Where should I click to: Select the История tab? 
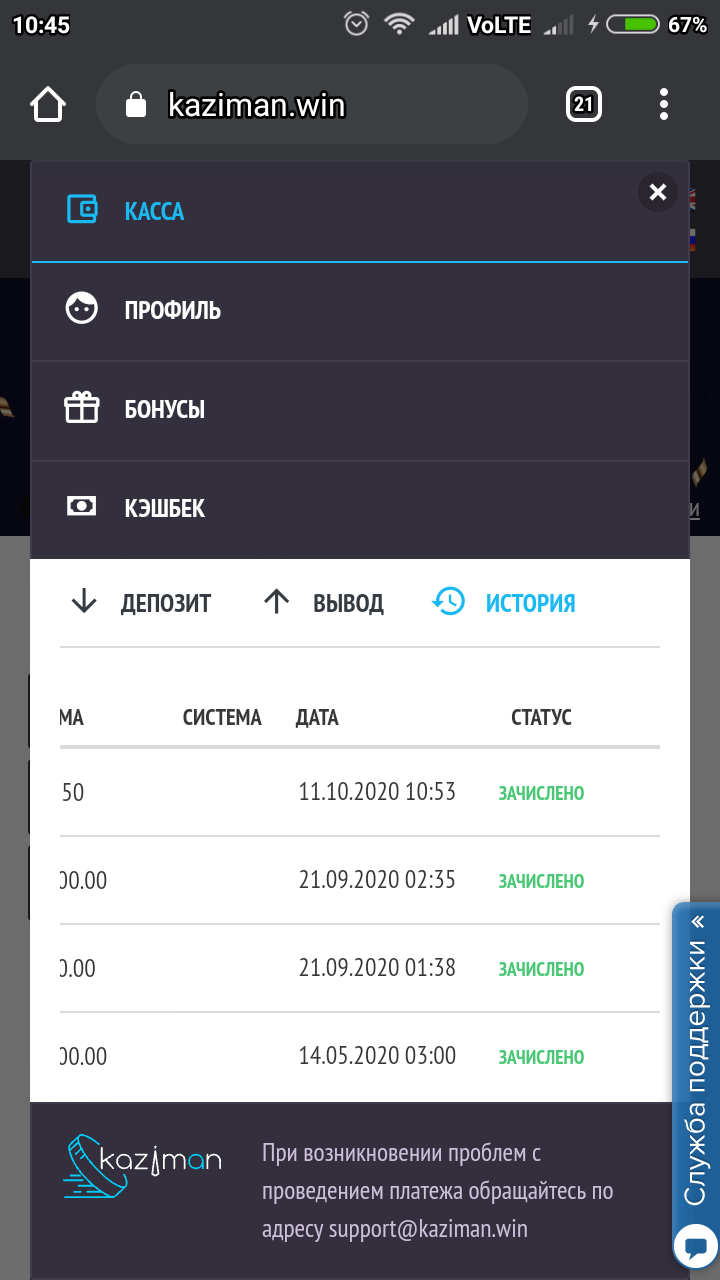[x=504, y=603]
